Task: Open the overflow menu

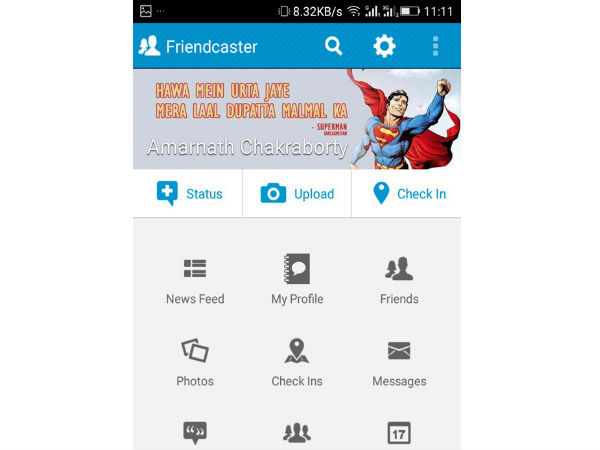Action: pos(435,46)
